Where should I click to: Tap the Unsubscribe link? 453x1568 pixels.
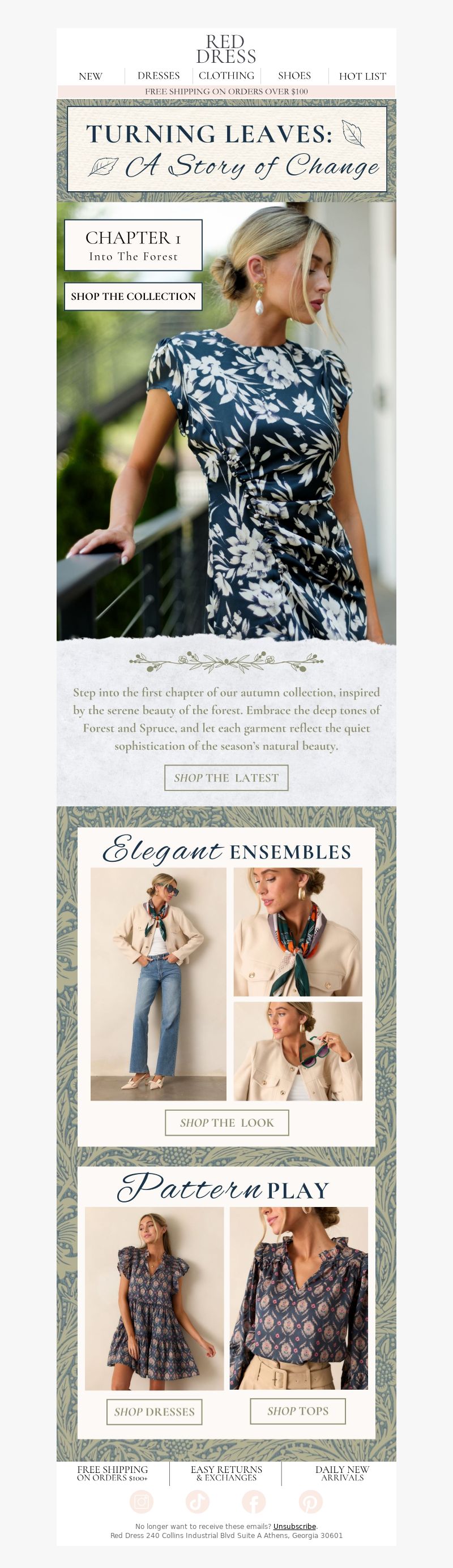click(294, 1526)
